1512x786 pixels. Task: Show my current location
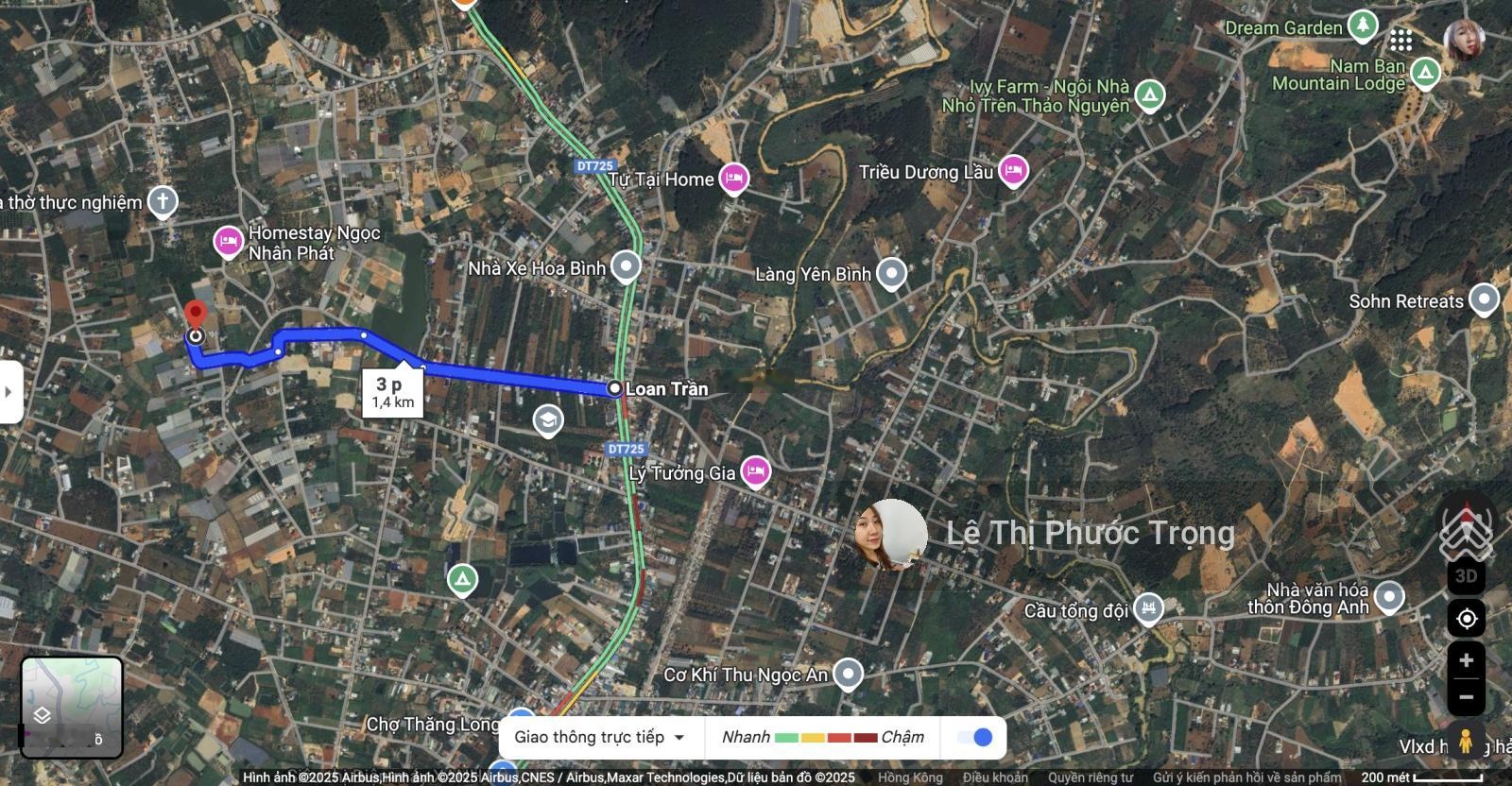coord(1466,618)
